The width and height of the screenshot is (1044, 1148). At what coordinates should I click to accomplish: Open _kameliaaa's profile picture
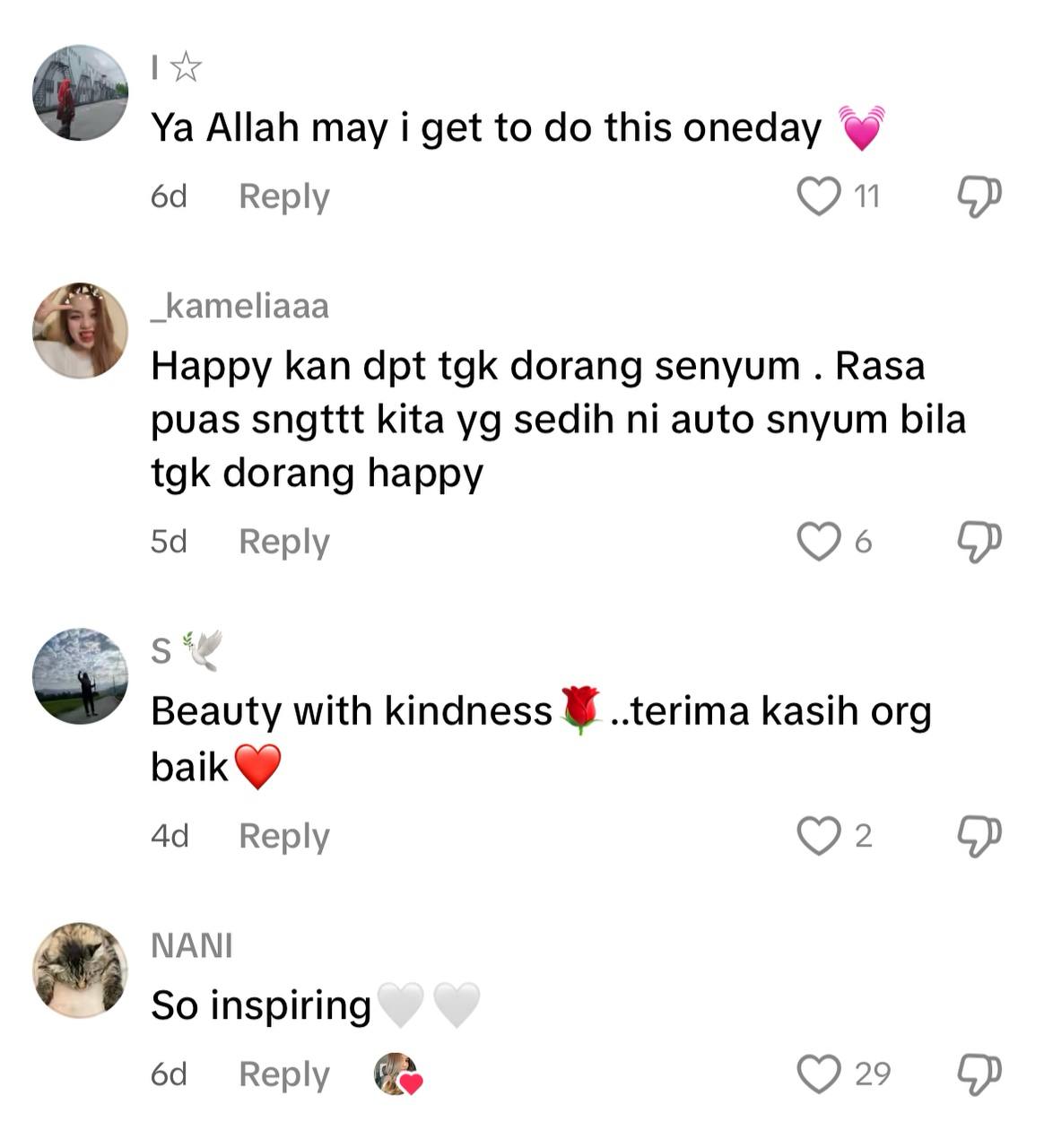80,330
